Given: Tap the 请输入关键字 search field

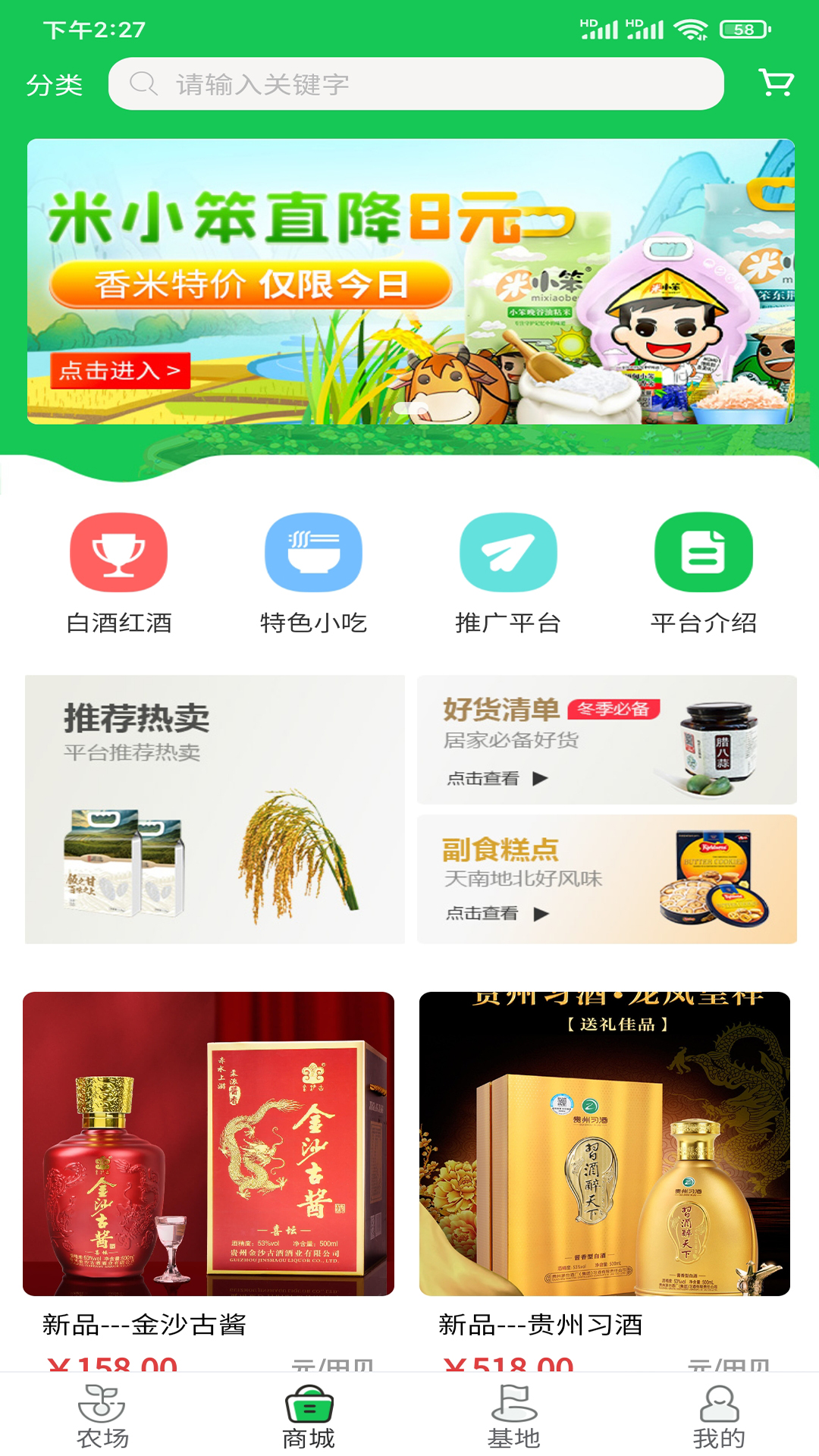Looking at the screenshot, I should pyautogui.click(x=416, y=84).
